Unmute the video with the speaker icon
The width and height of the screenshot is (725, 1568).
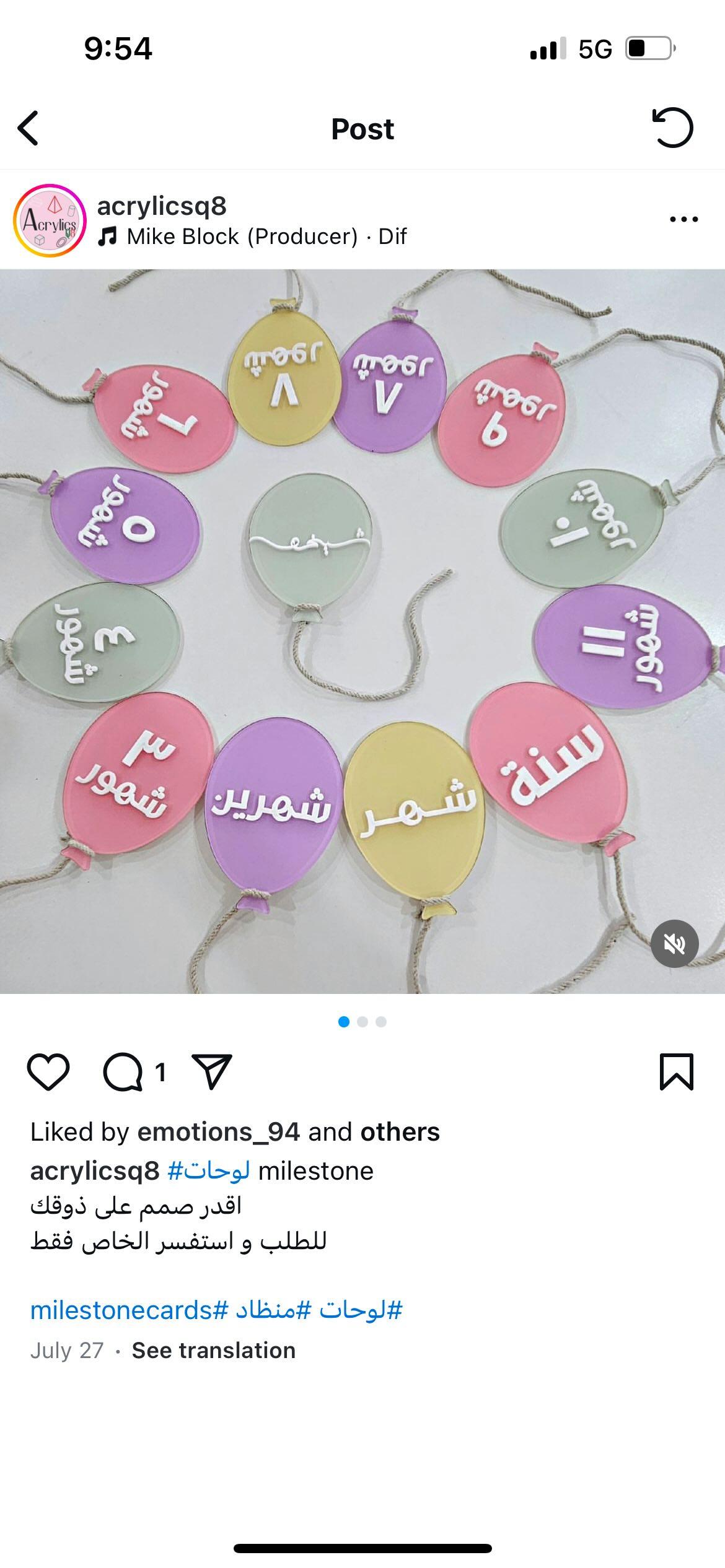(675, 944)
